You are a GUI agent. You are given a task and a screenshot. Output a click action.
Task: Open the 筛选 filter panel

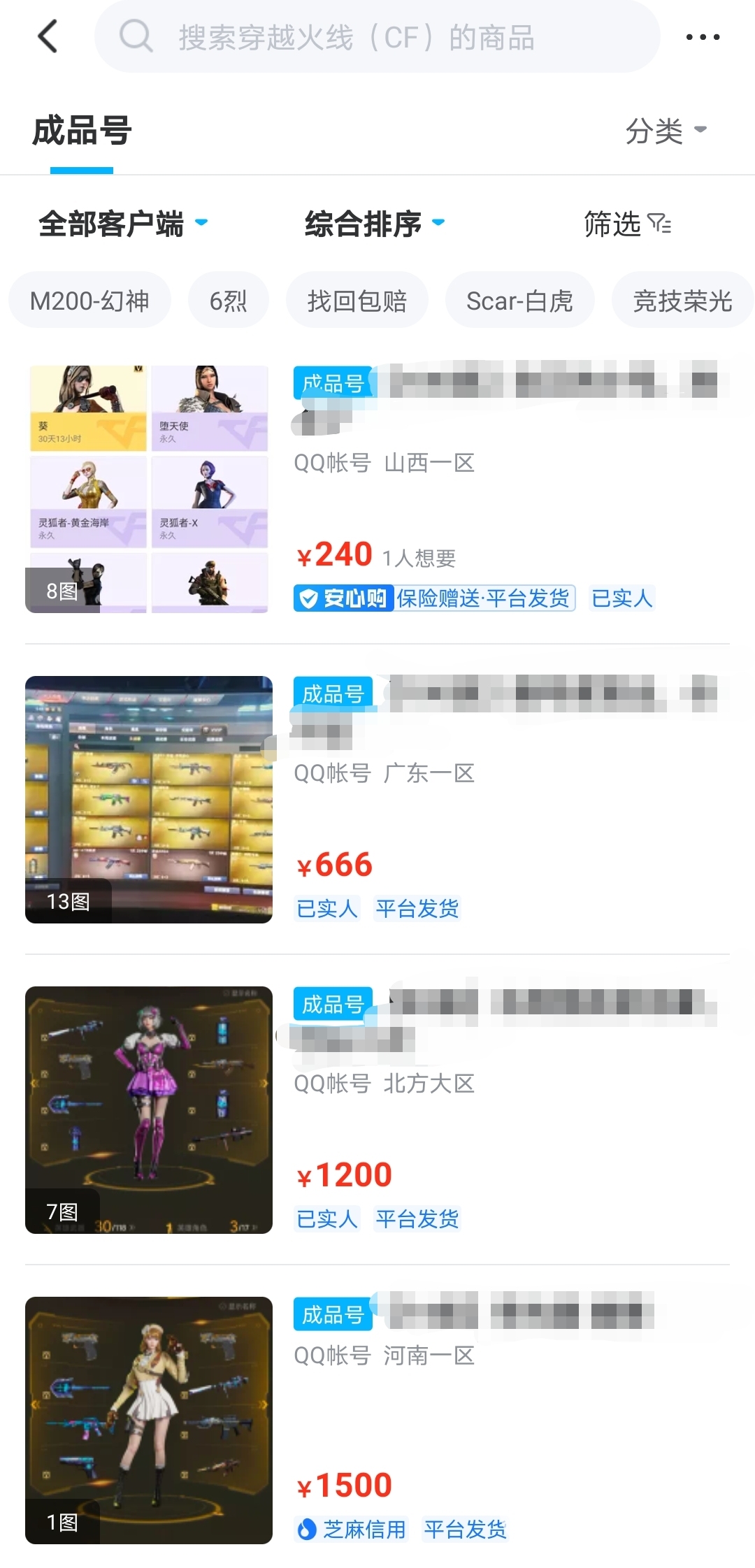point(627,224)
